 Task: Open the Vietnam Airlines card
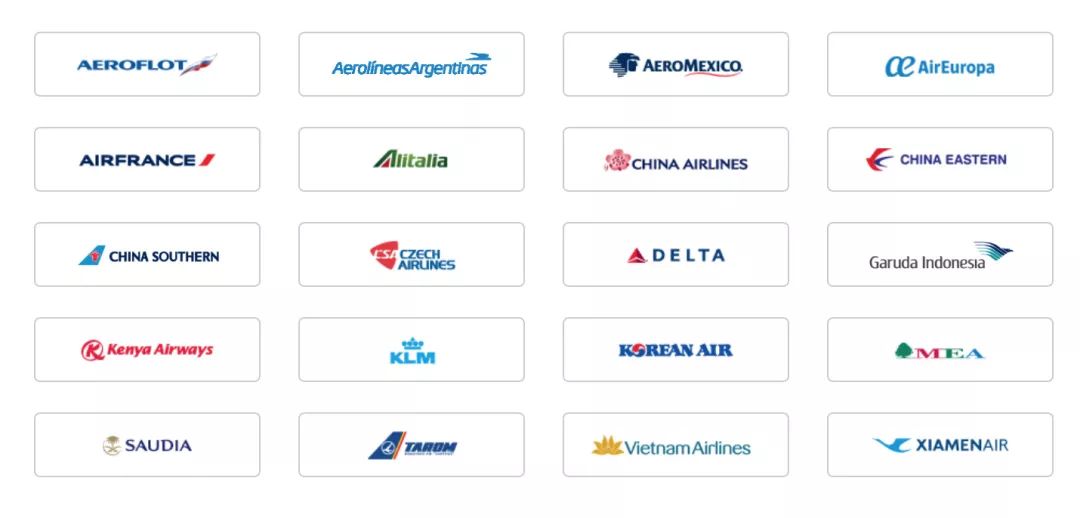(675, 445)
